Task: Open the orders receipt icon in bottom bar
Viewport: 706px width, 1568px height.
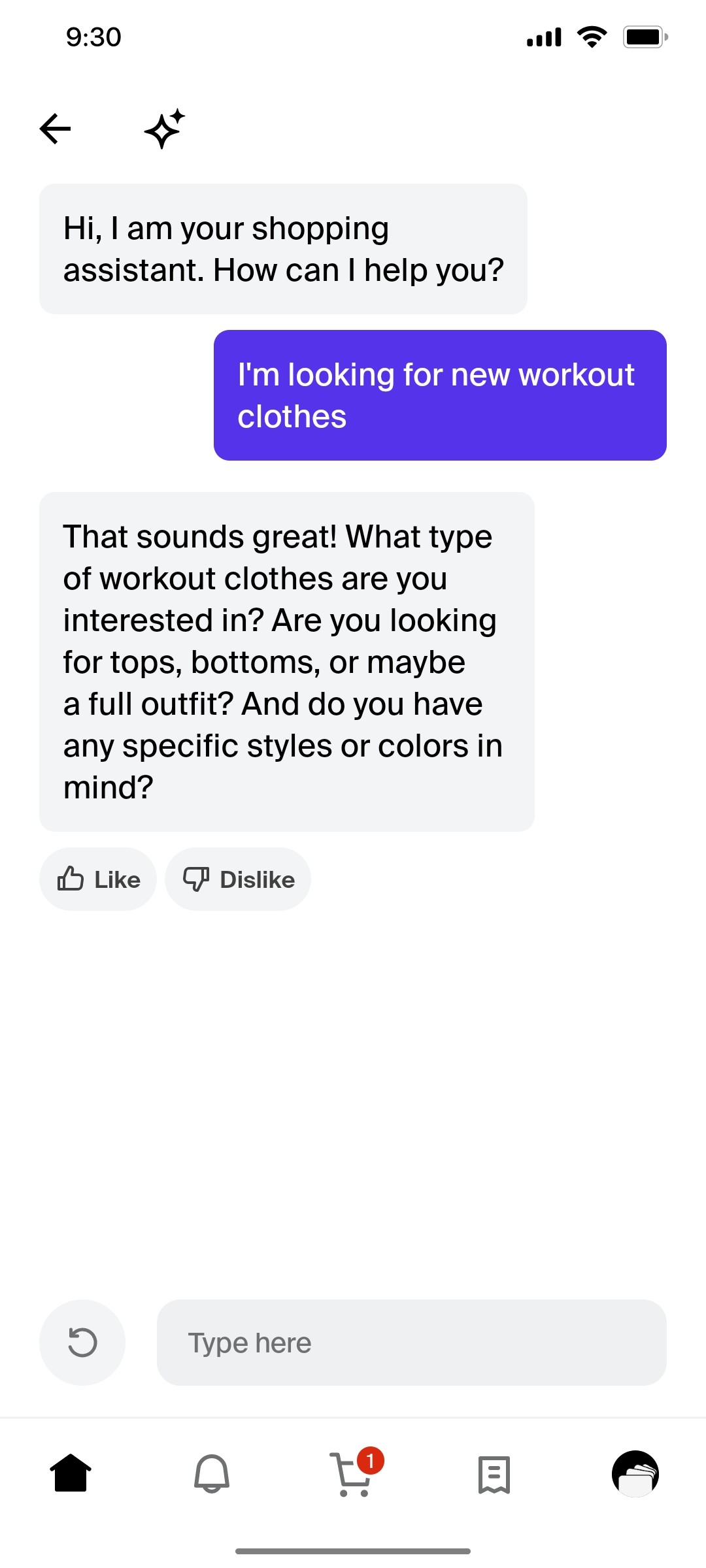Action: pyautogui.click(x=494, y=1475)
